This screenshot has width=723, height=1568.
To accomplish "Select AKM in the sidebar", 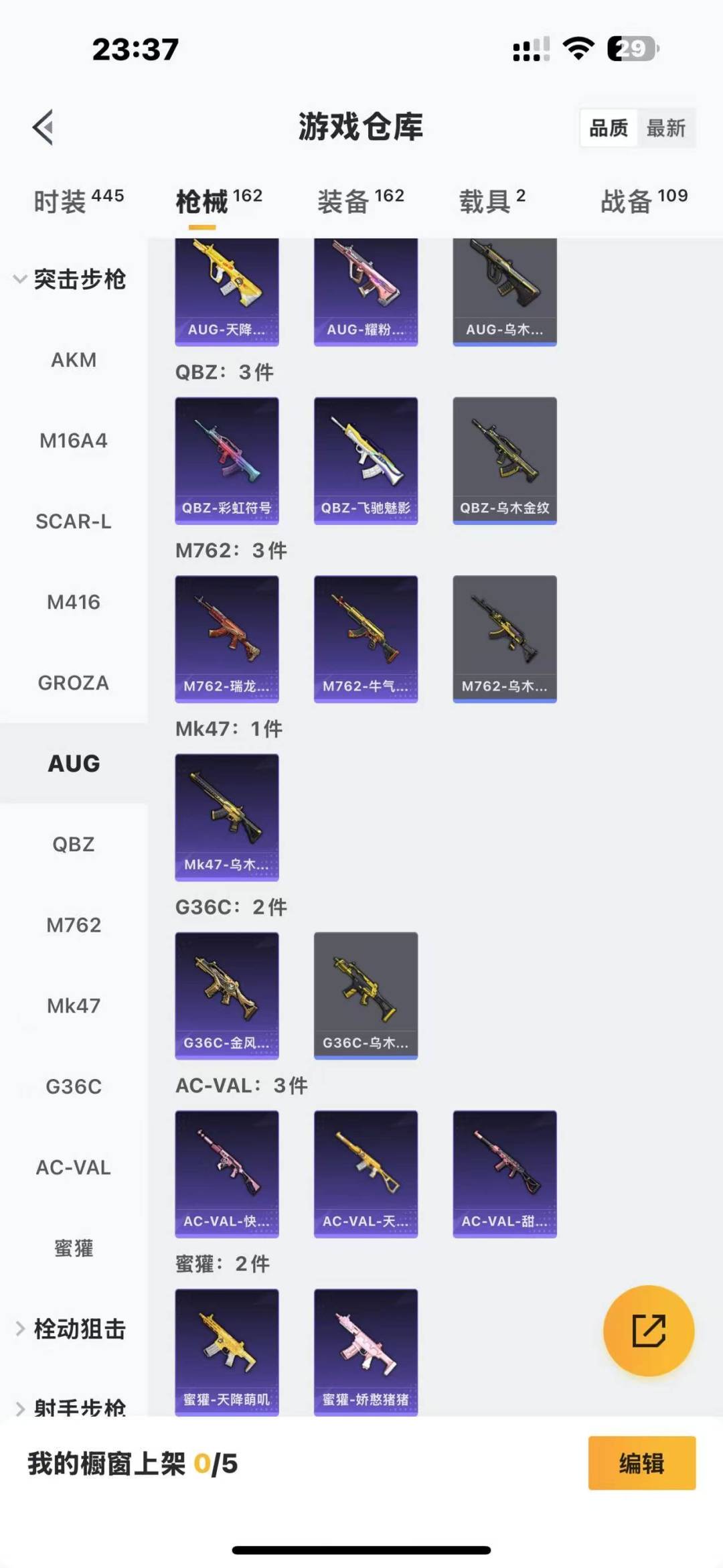I will coord(74,360).
